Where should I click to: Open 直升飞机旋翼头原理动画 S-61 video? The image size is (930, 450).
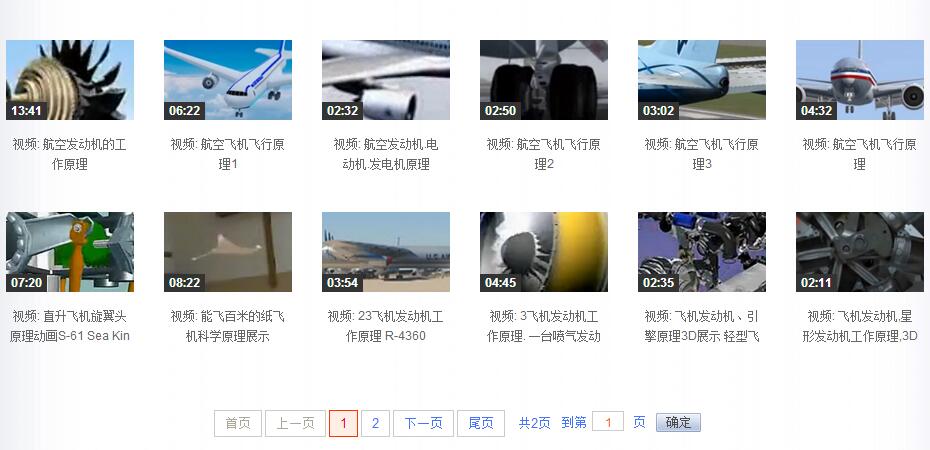[x=70, y=252]
